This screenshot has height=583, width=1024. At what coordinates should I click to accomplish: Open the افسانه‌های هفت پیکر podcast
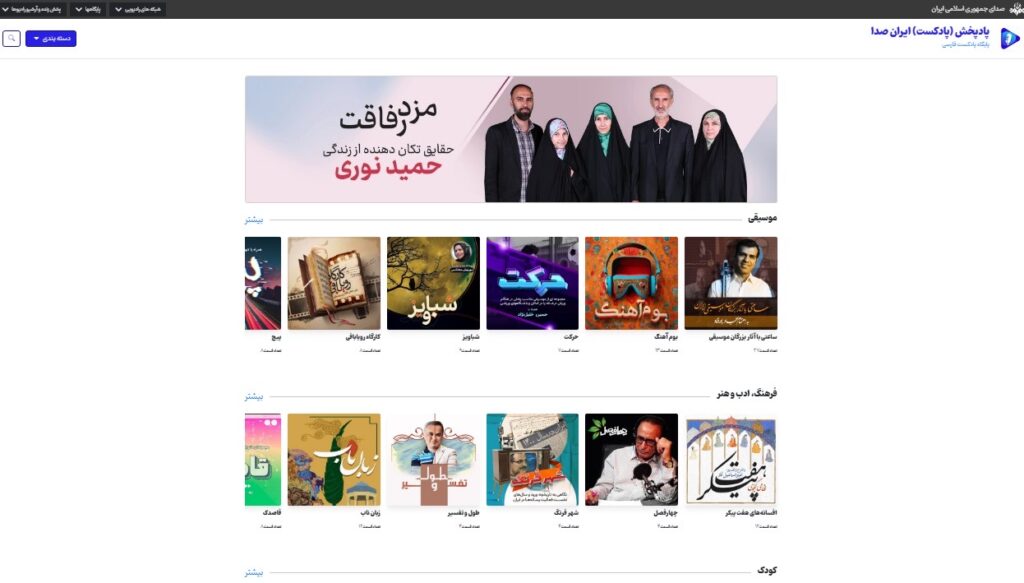(x=730, y=460)
